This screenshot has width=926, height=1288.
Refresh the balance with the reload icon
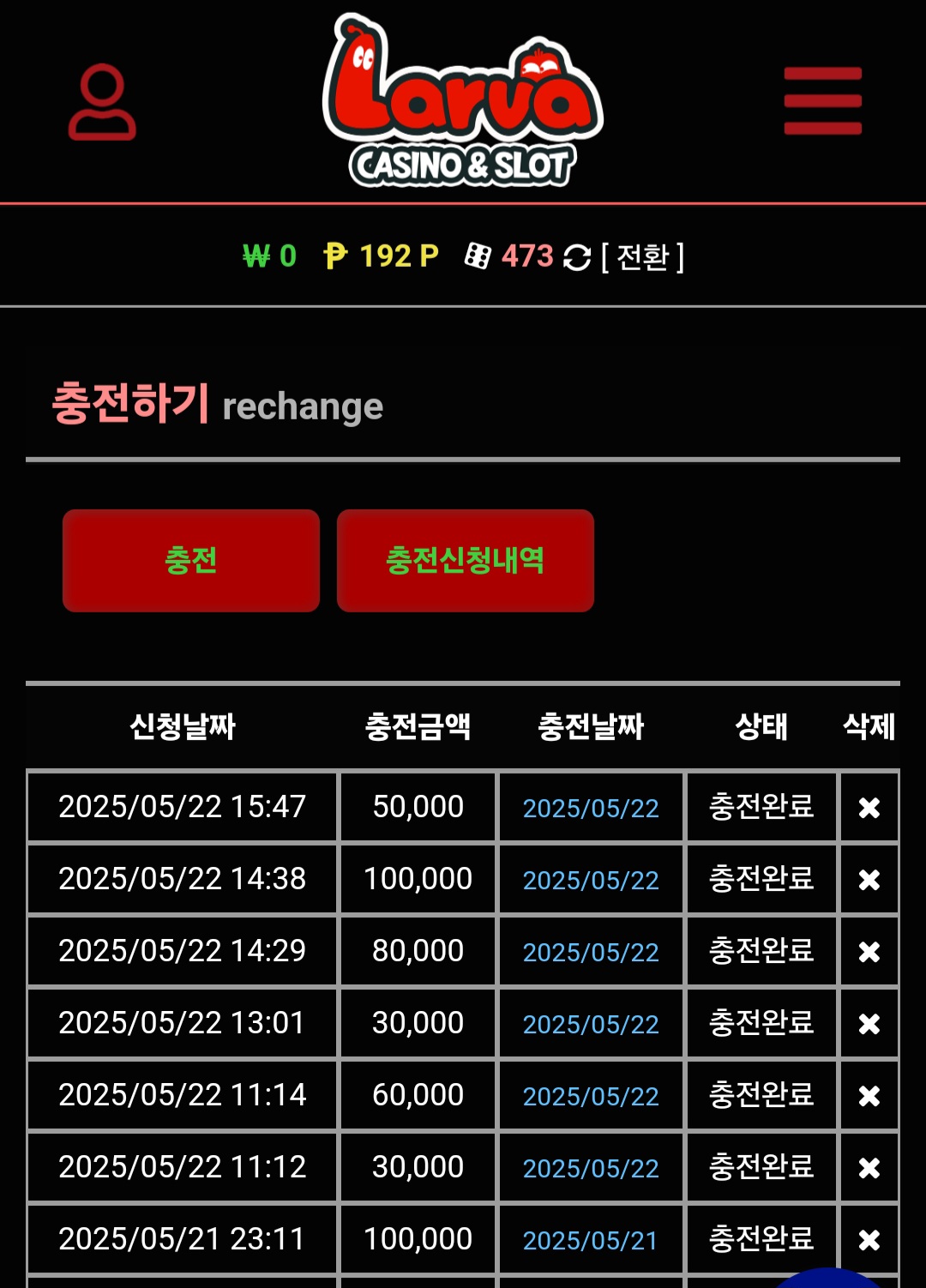[577, 257]
